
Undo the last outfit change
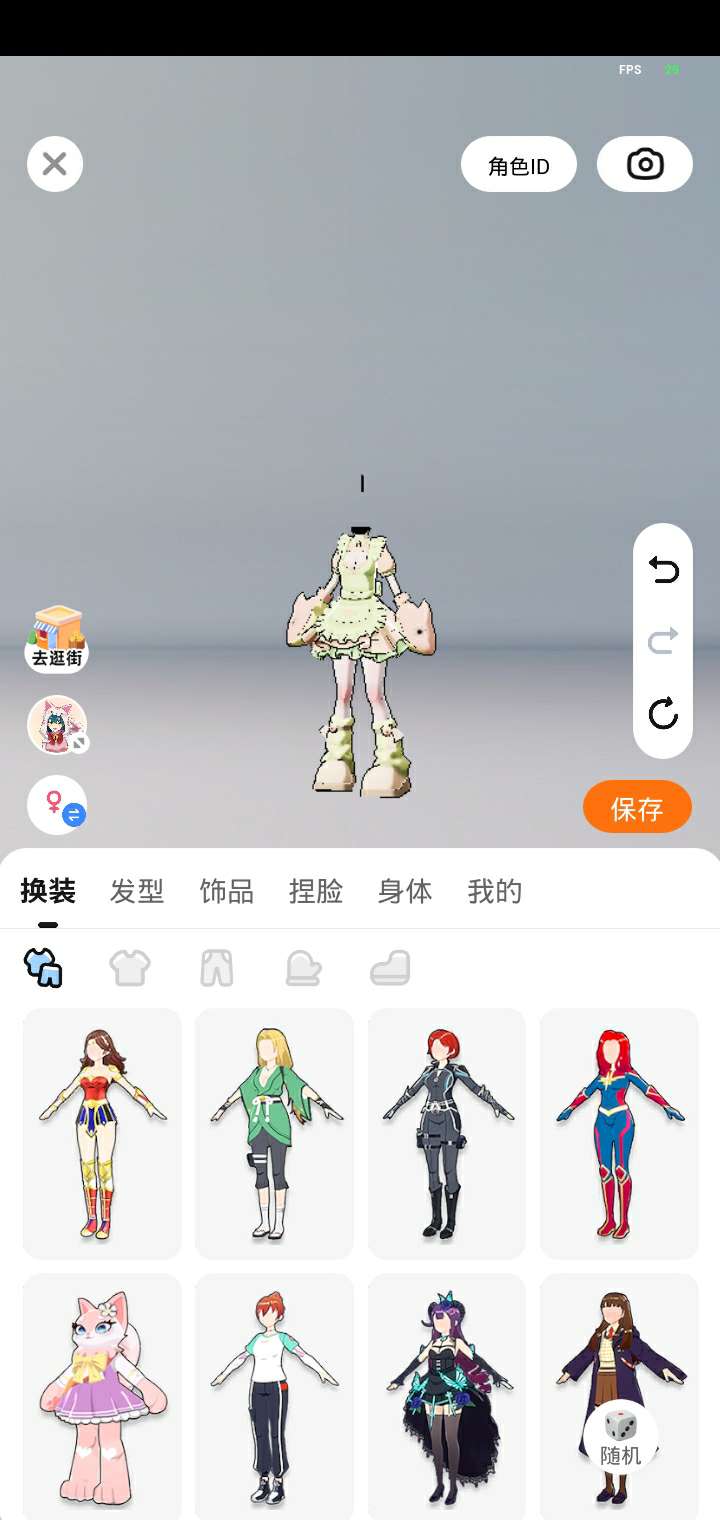click(663, 570)
